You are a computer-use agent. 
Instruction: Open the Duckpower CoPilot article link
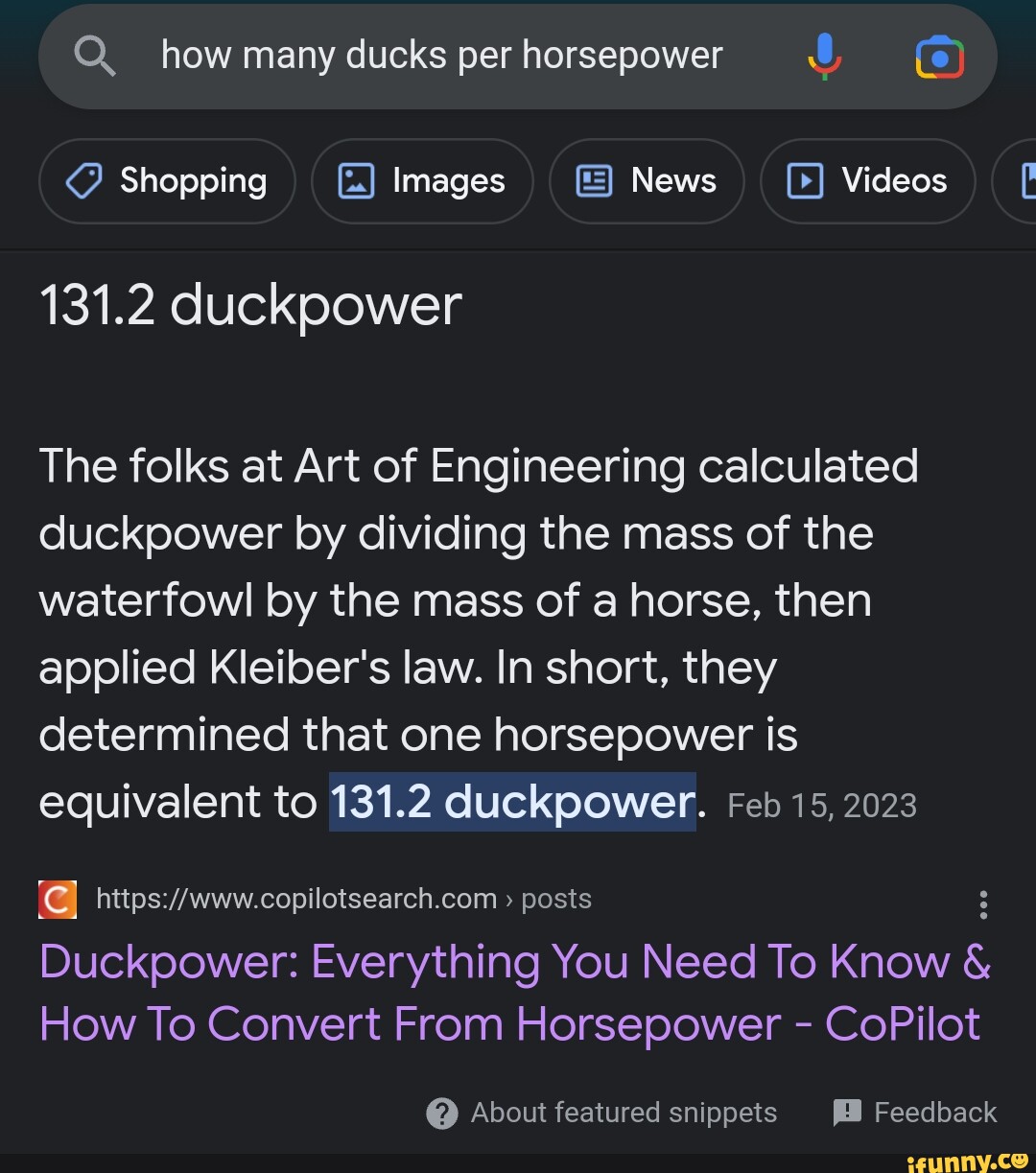pyautogui.click(x=513, y=993)
